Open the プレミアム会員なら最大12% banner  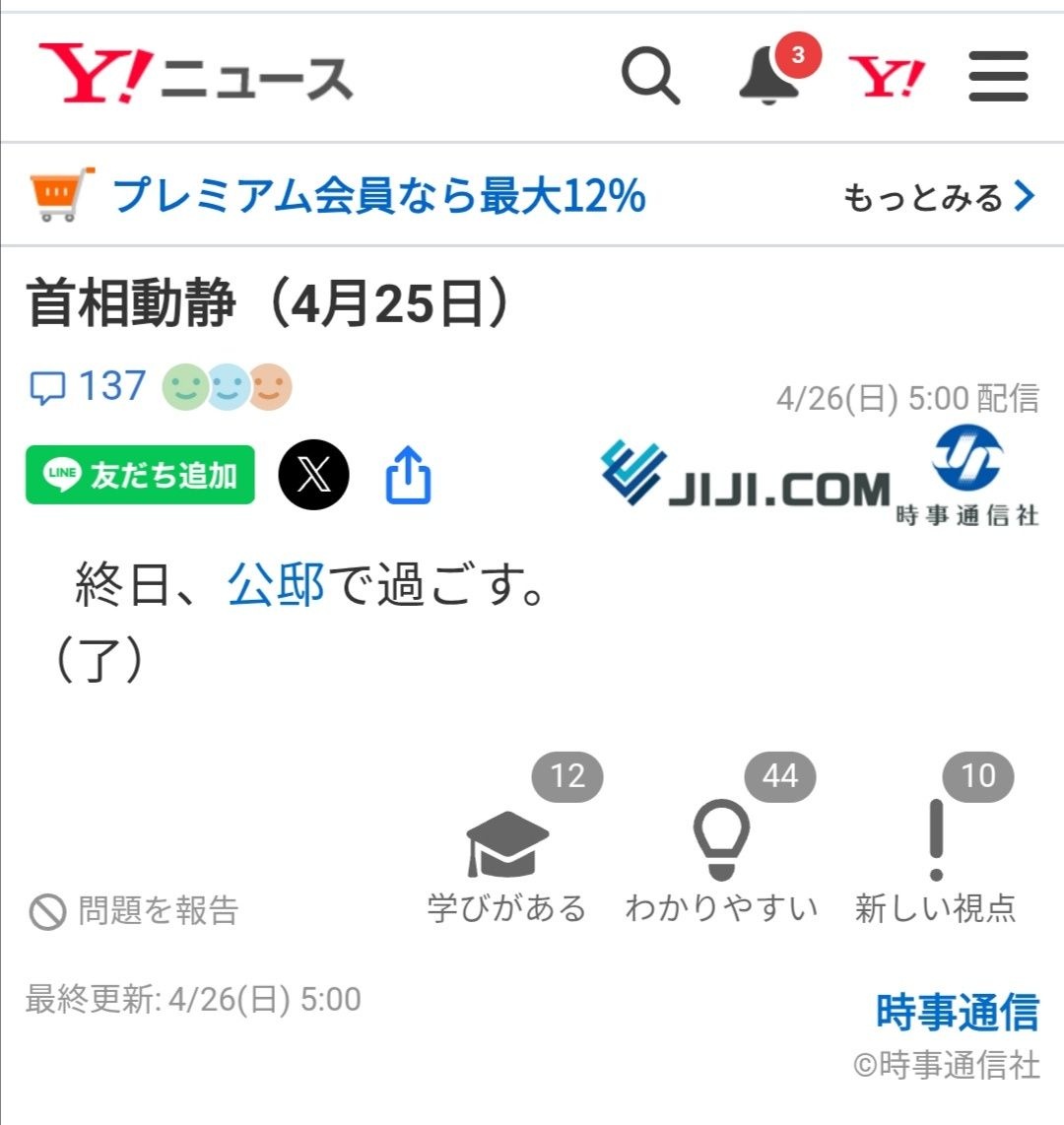coord(379,195)
